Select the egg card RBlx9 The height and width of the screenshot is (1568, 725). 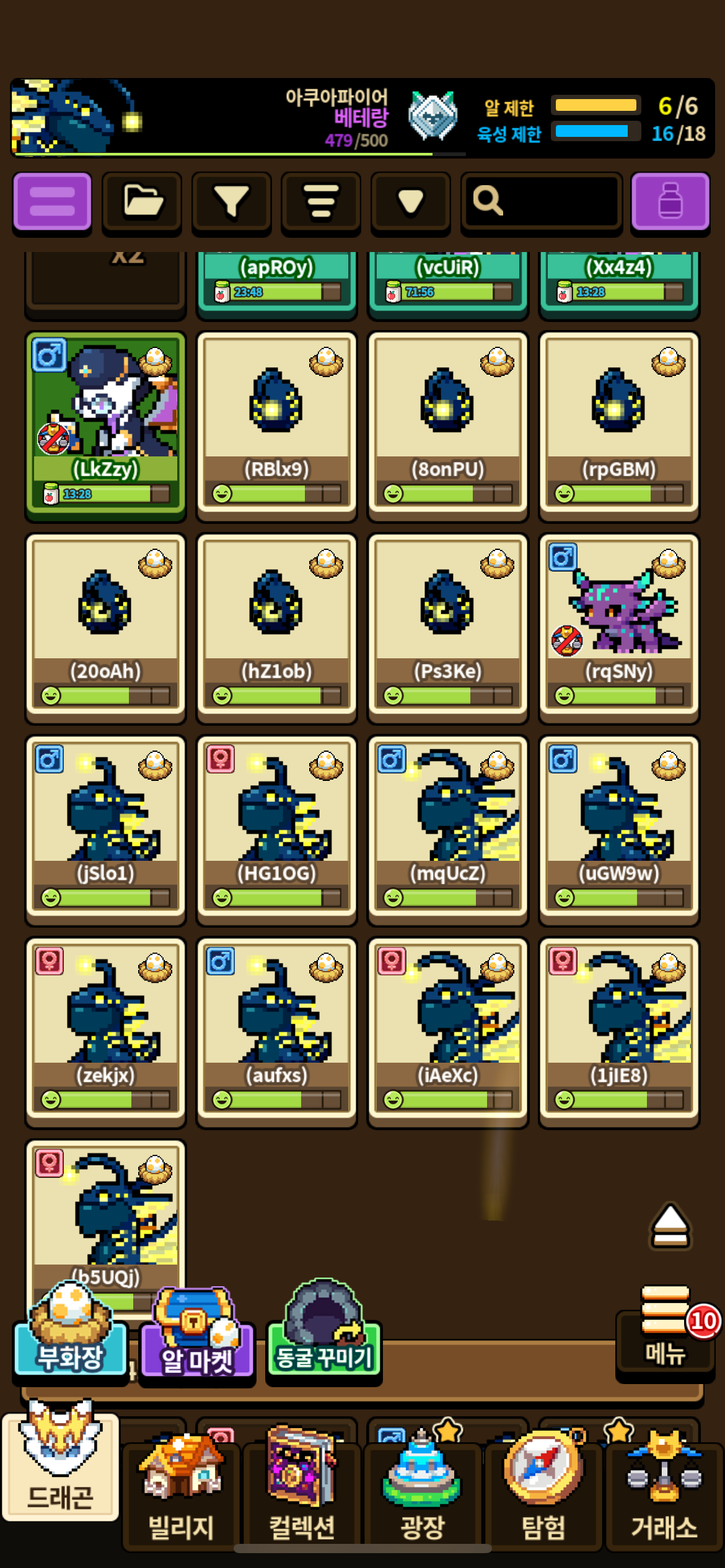pos(276,426)
